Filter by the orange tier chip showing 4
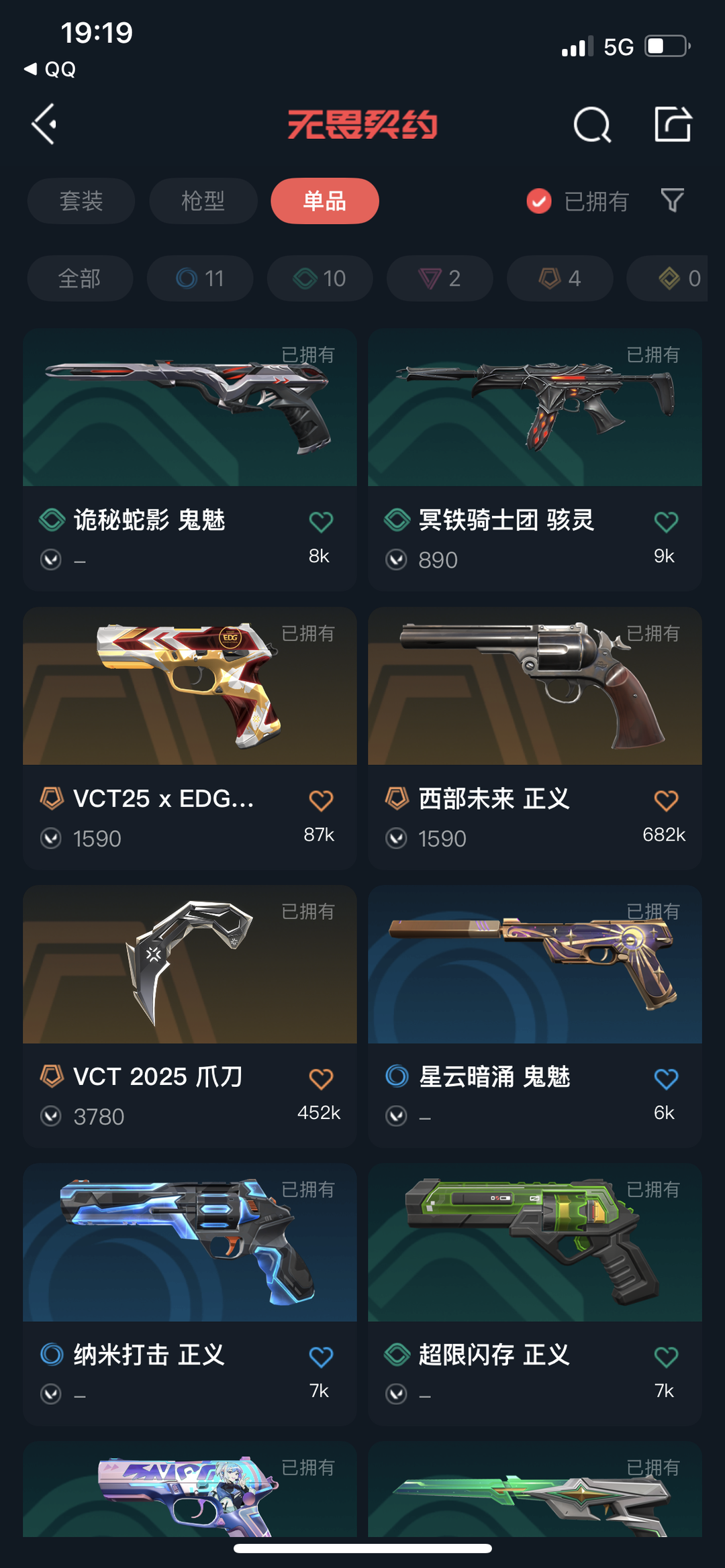 point(560,278)
